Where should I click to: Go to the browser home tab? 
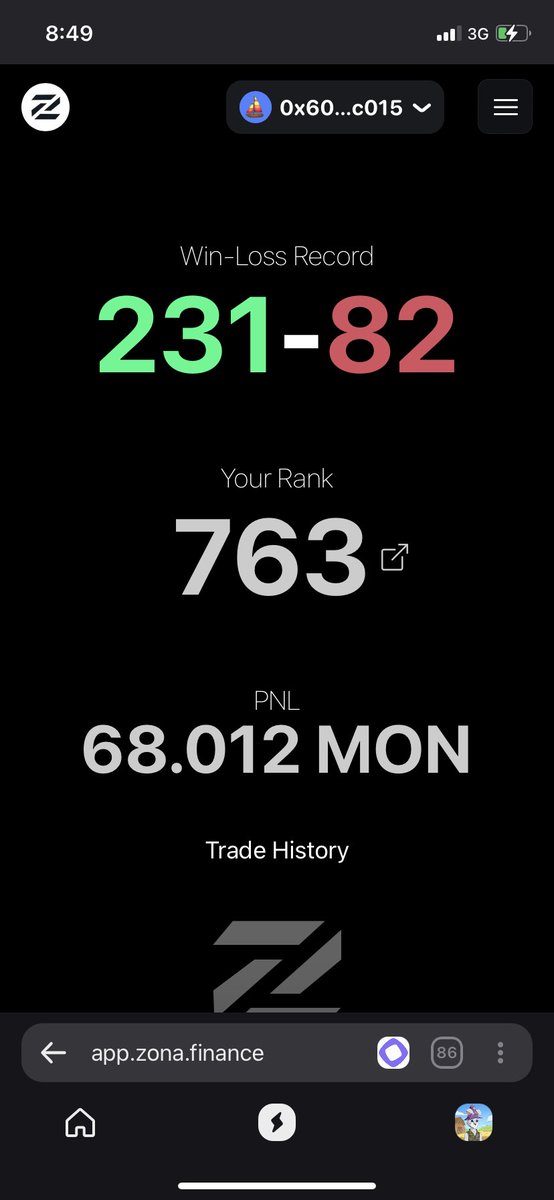[x=80, y=1123]
